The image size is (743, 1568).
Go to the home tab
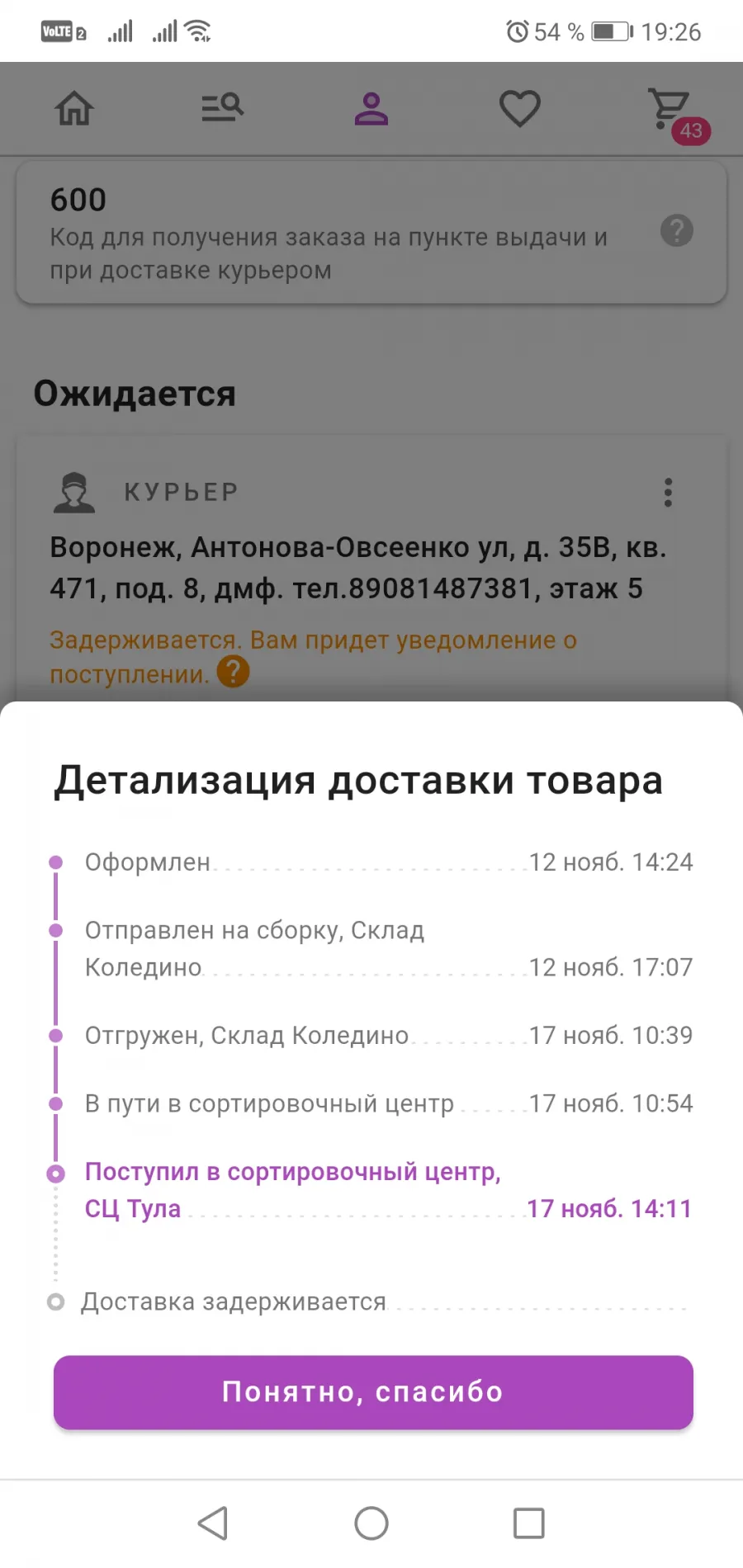coord(74,108)
